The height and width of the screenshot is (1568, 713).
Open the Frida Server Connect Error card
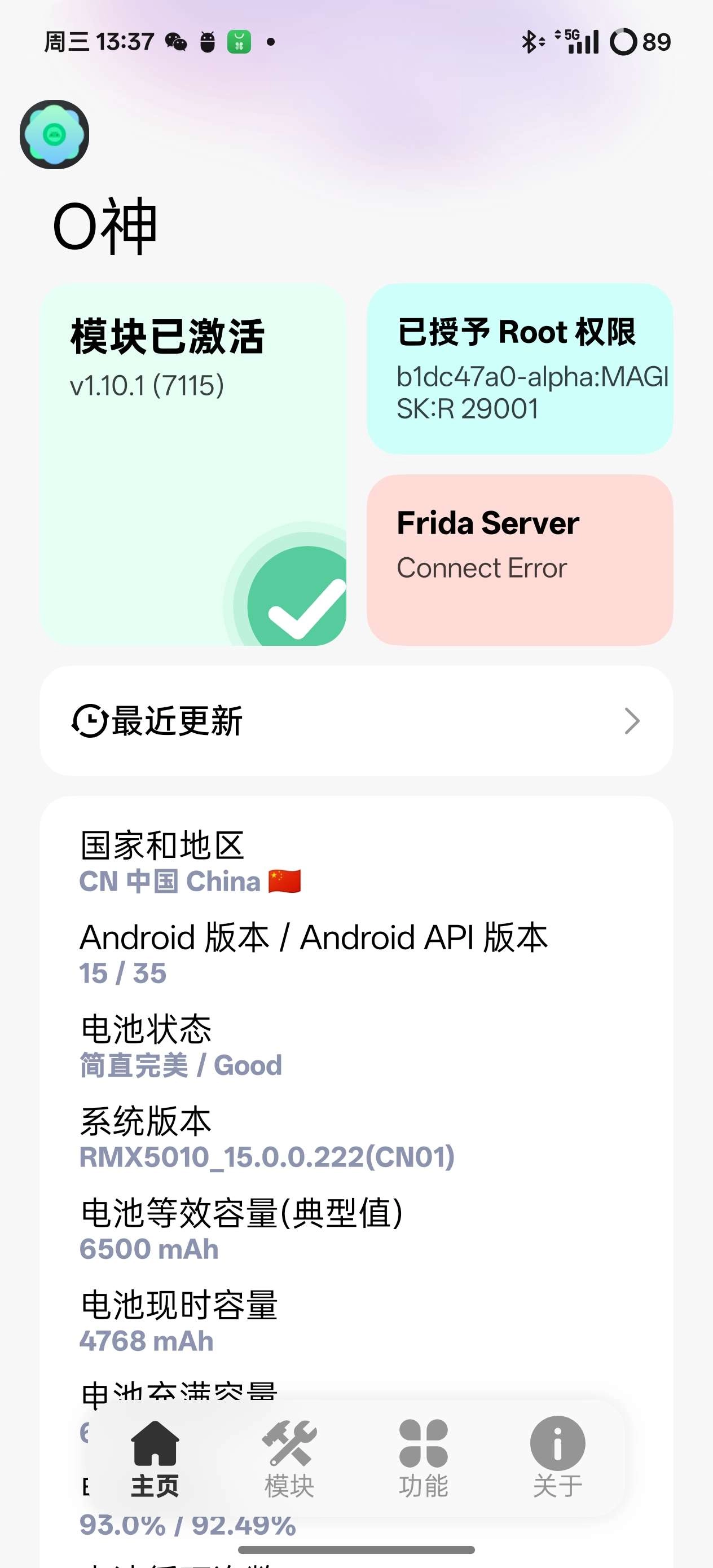[520, 560]
